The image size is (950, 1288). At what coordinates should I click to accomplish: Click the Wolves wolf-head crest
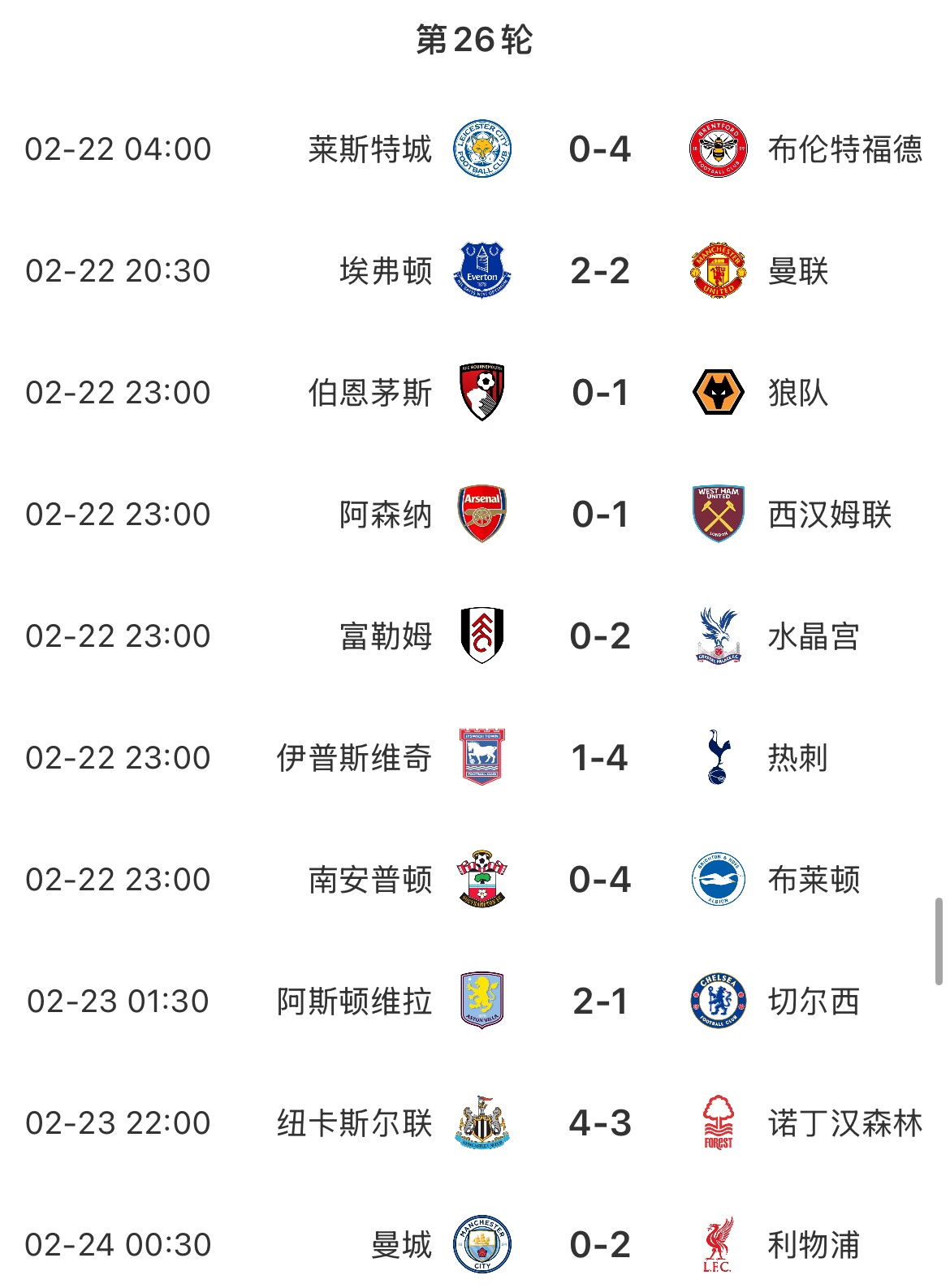[x=718, y=391]
